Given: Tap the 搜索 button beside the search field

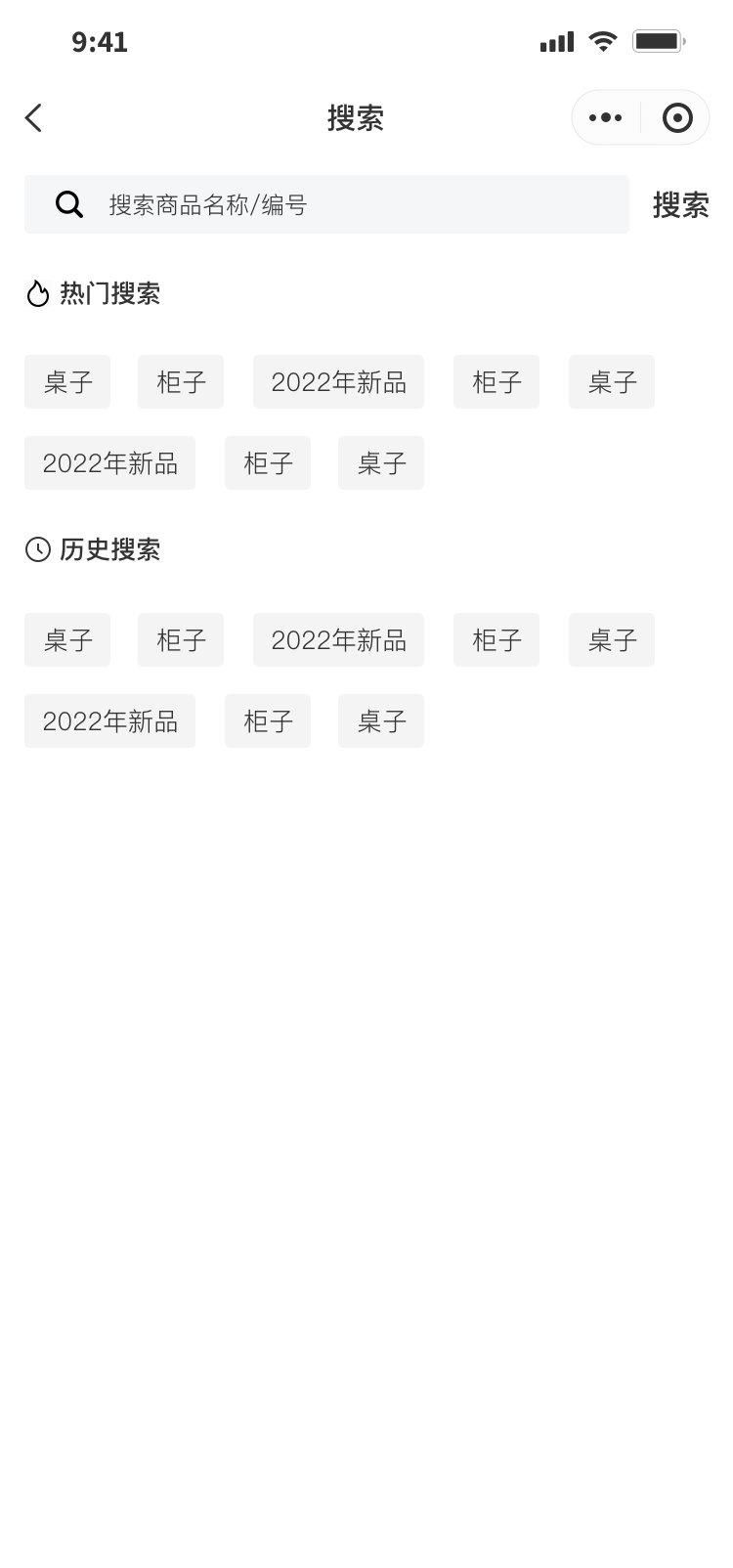Looking at the screenshot, I should [680, 204].
